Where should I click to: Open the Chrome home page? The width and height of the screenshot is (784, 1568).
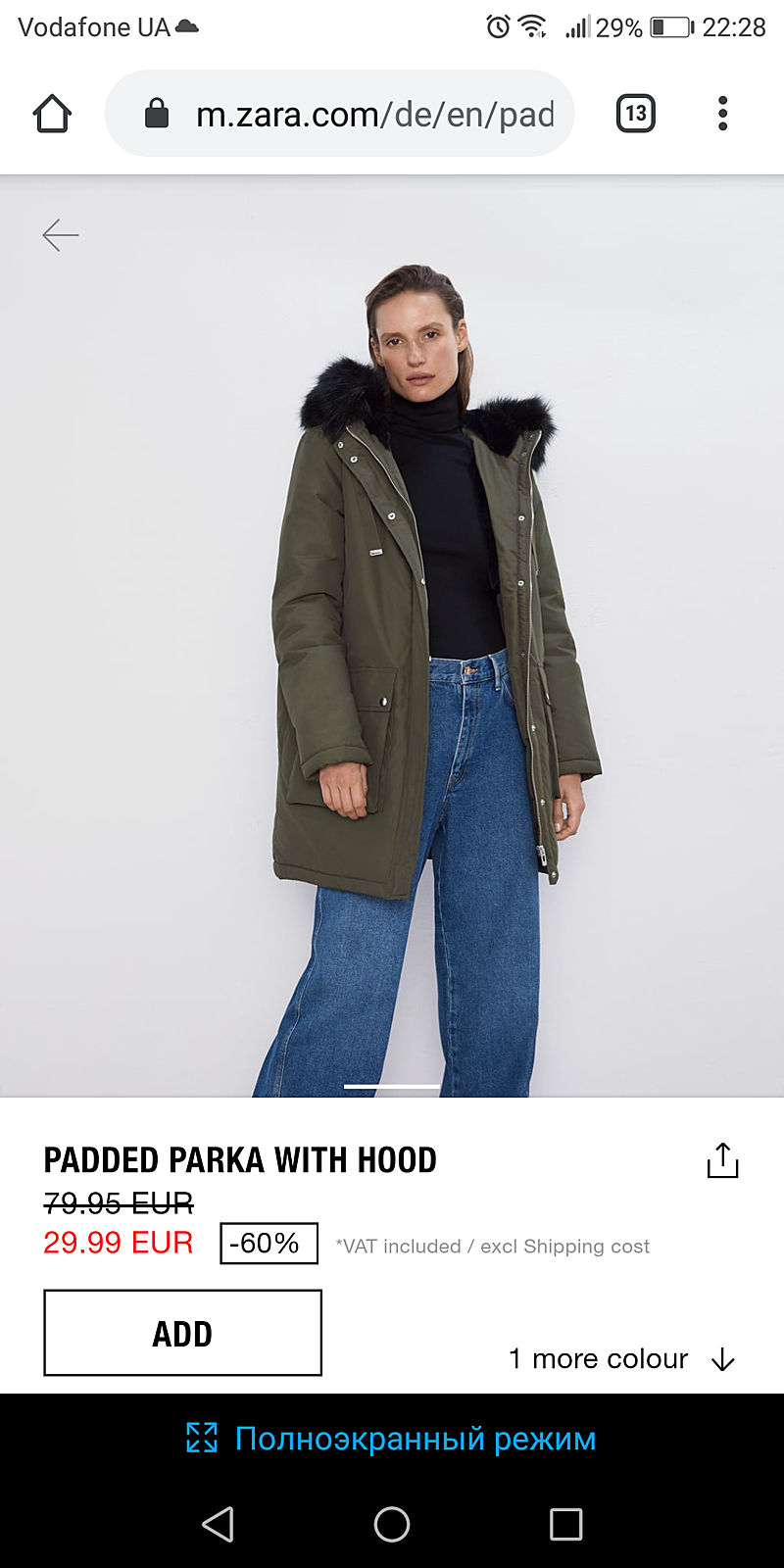(52, 114)
